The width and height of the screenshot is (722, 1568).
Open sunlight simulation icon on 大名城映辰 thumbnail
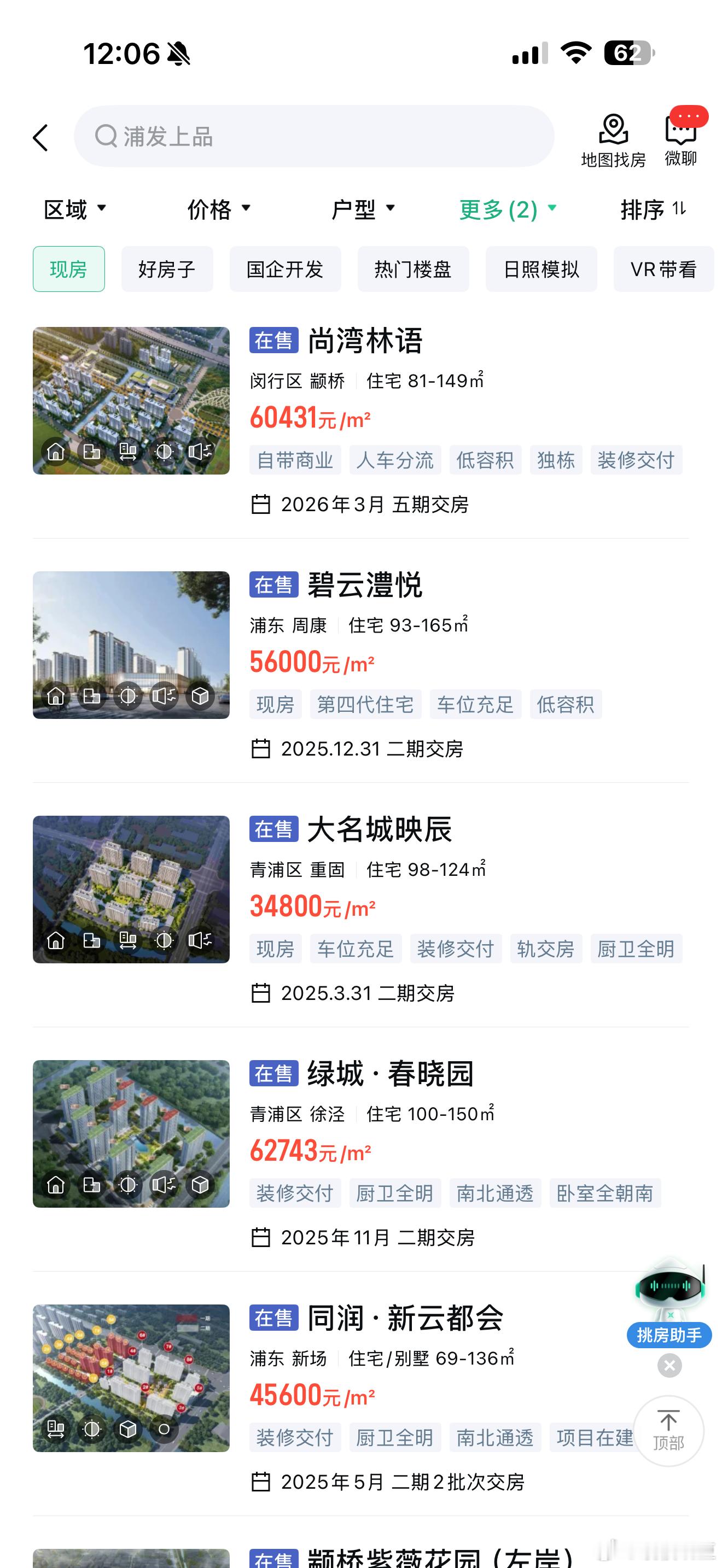point(165,940)
